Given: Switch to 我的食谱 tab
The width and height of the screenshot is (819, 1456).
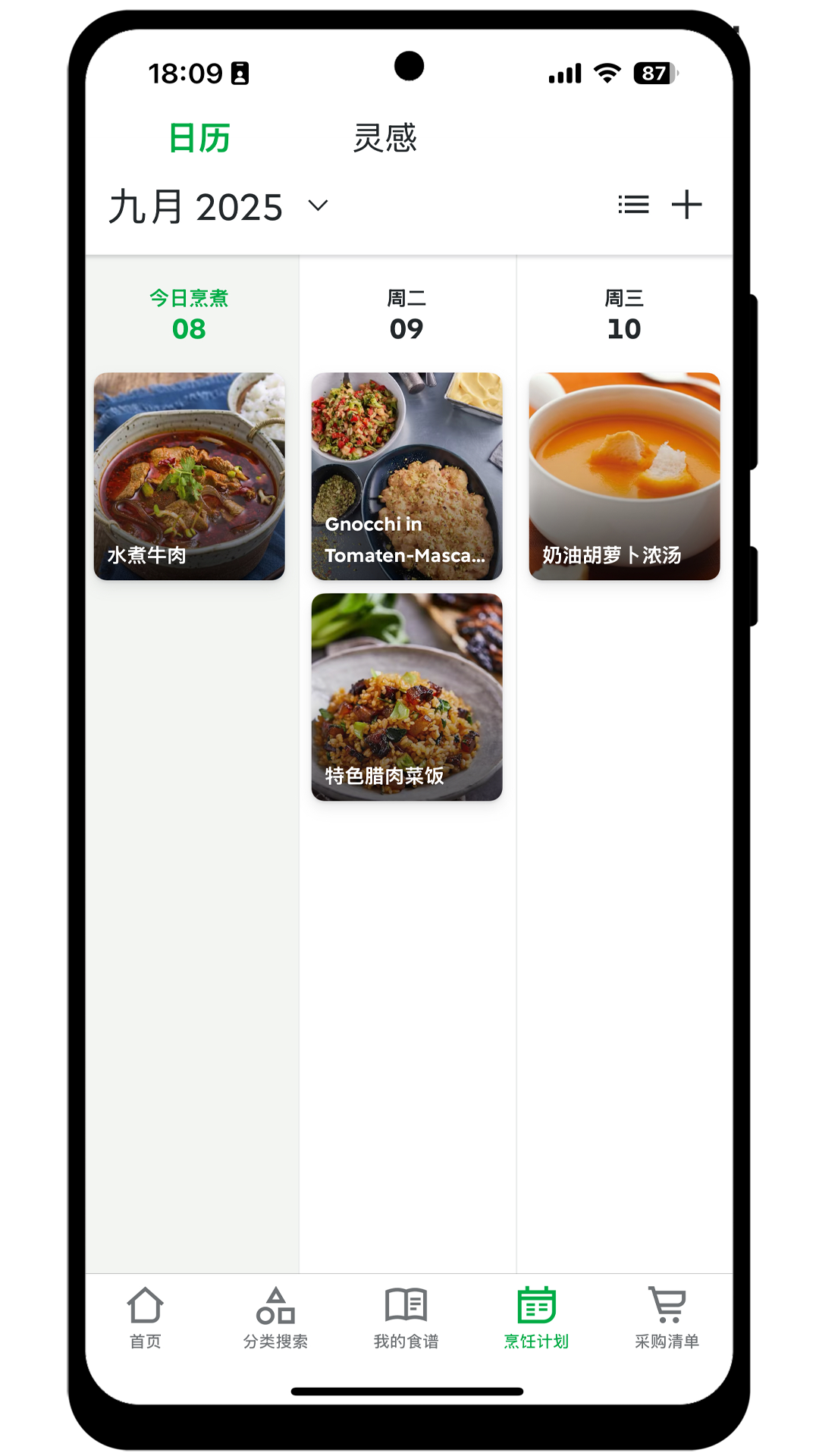Looking at the screenshot, I should click(x=406, y=1318).
